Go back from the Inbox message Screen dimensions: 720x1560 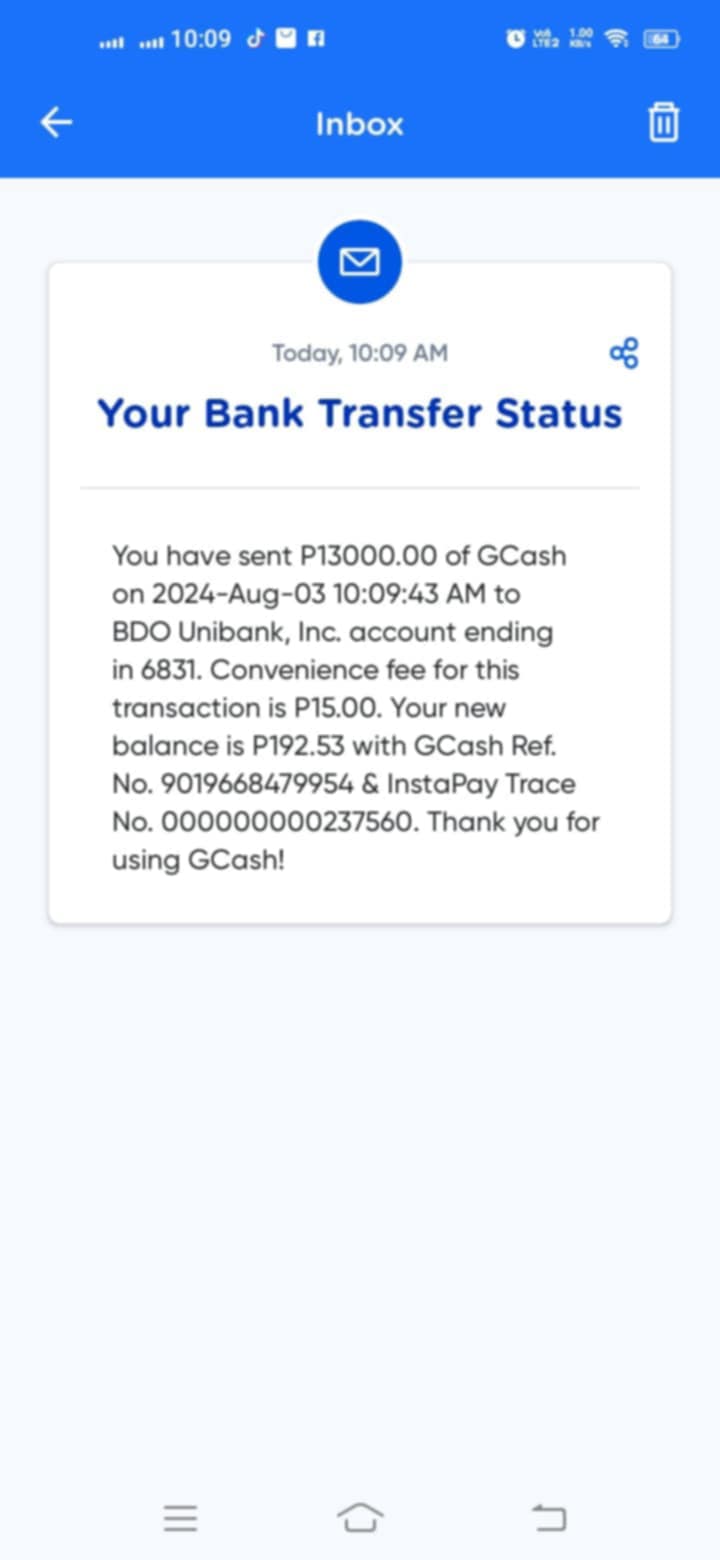pos(56,123)
